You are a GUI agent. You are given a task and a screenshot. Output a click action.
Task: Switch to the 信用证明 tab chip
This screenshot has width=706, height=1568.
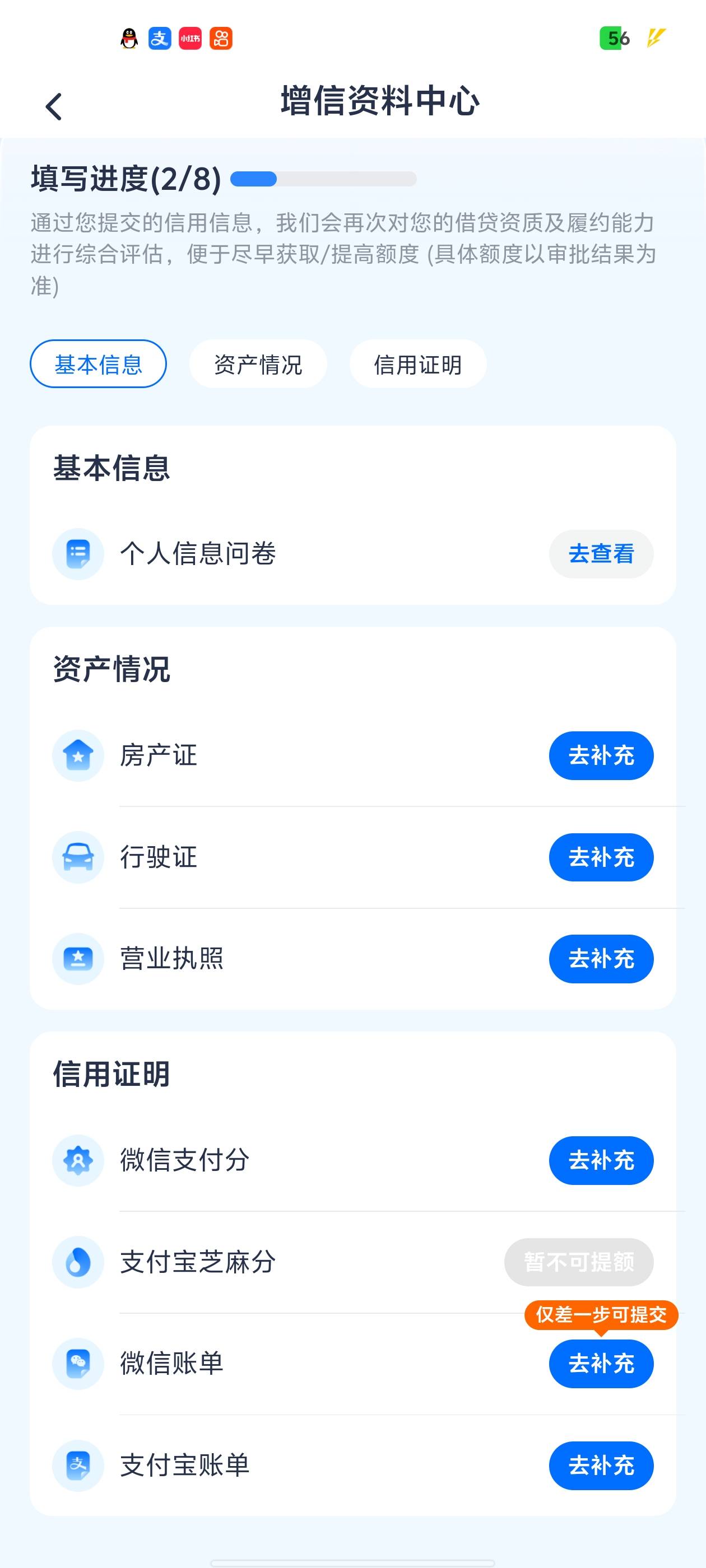[417, 364]
